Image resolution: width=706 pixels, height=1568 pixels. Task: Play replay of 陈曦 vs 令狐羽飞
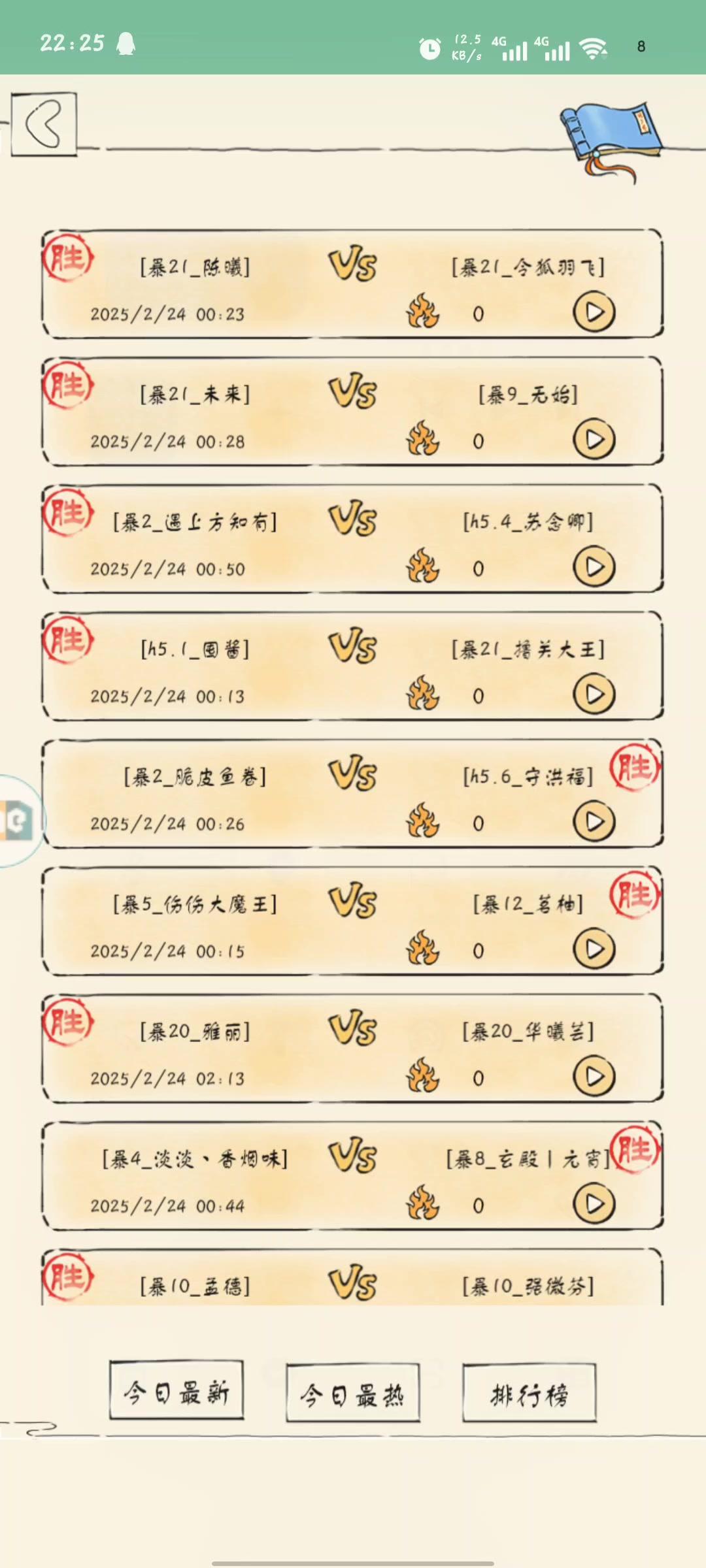click(594, 312)
